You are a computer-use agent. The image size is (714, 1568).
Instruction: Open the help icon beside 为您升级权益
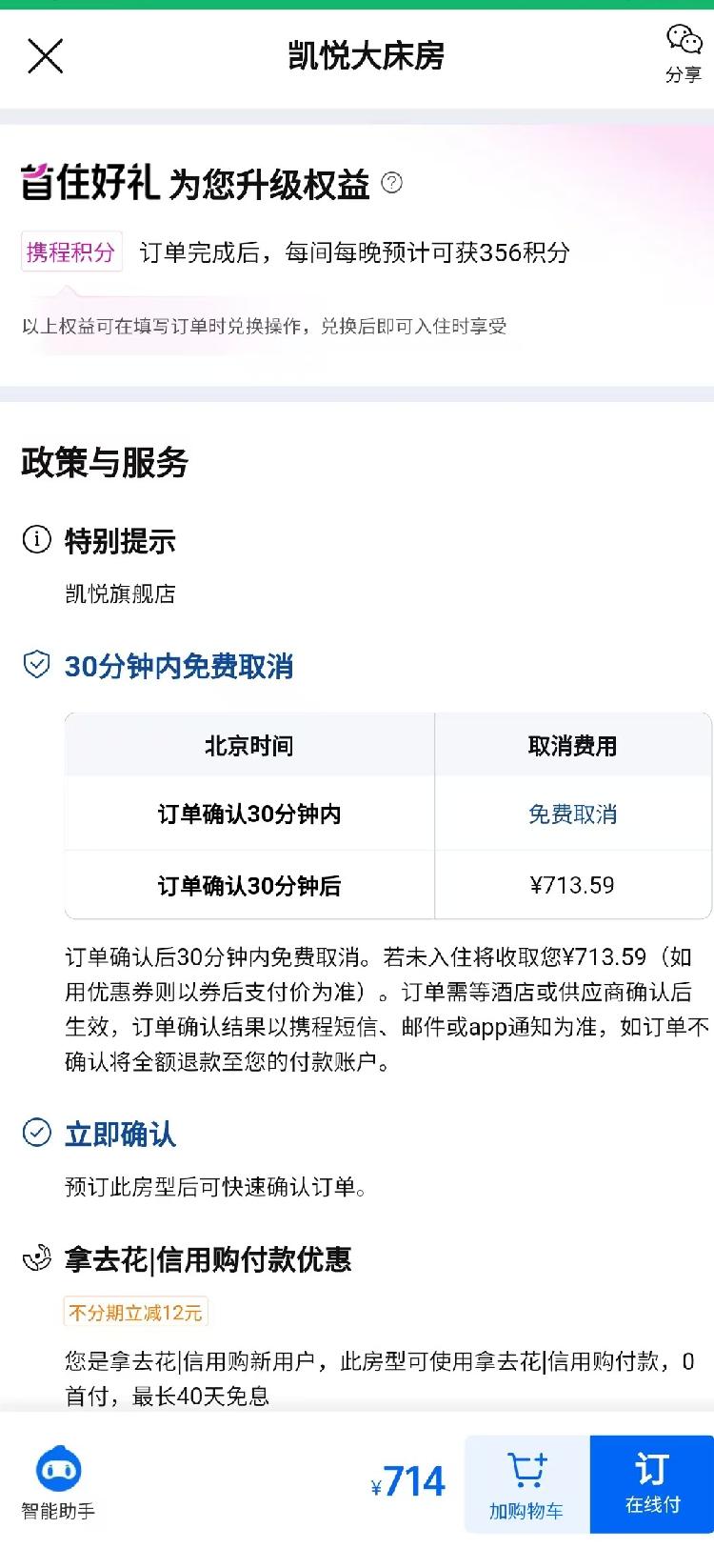(x=391, y=183)
